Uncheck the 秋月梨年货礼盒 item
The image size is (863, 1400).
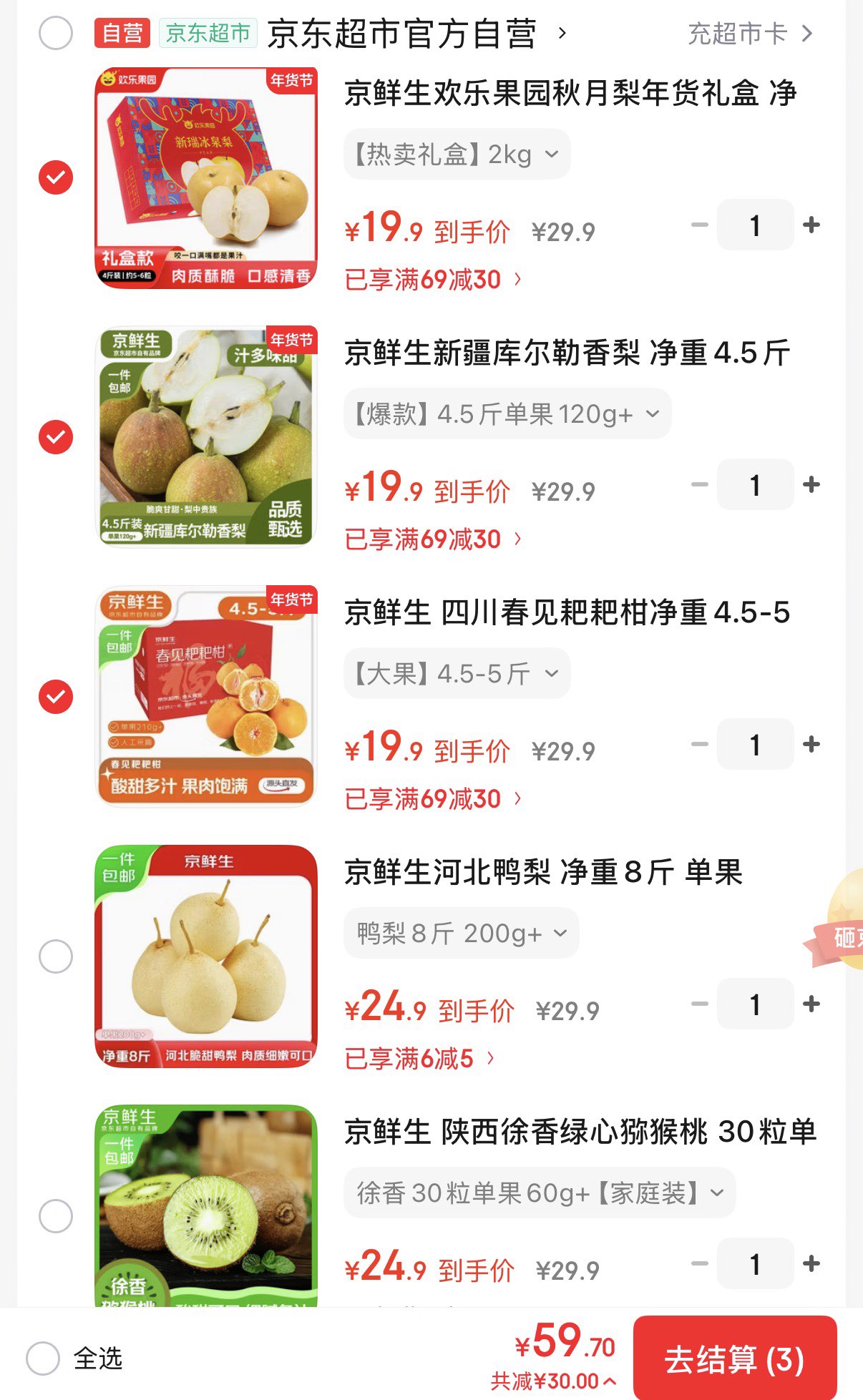tap(56, 177)
